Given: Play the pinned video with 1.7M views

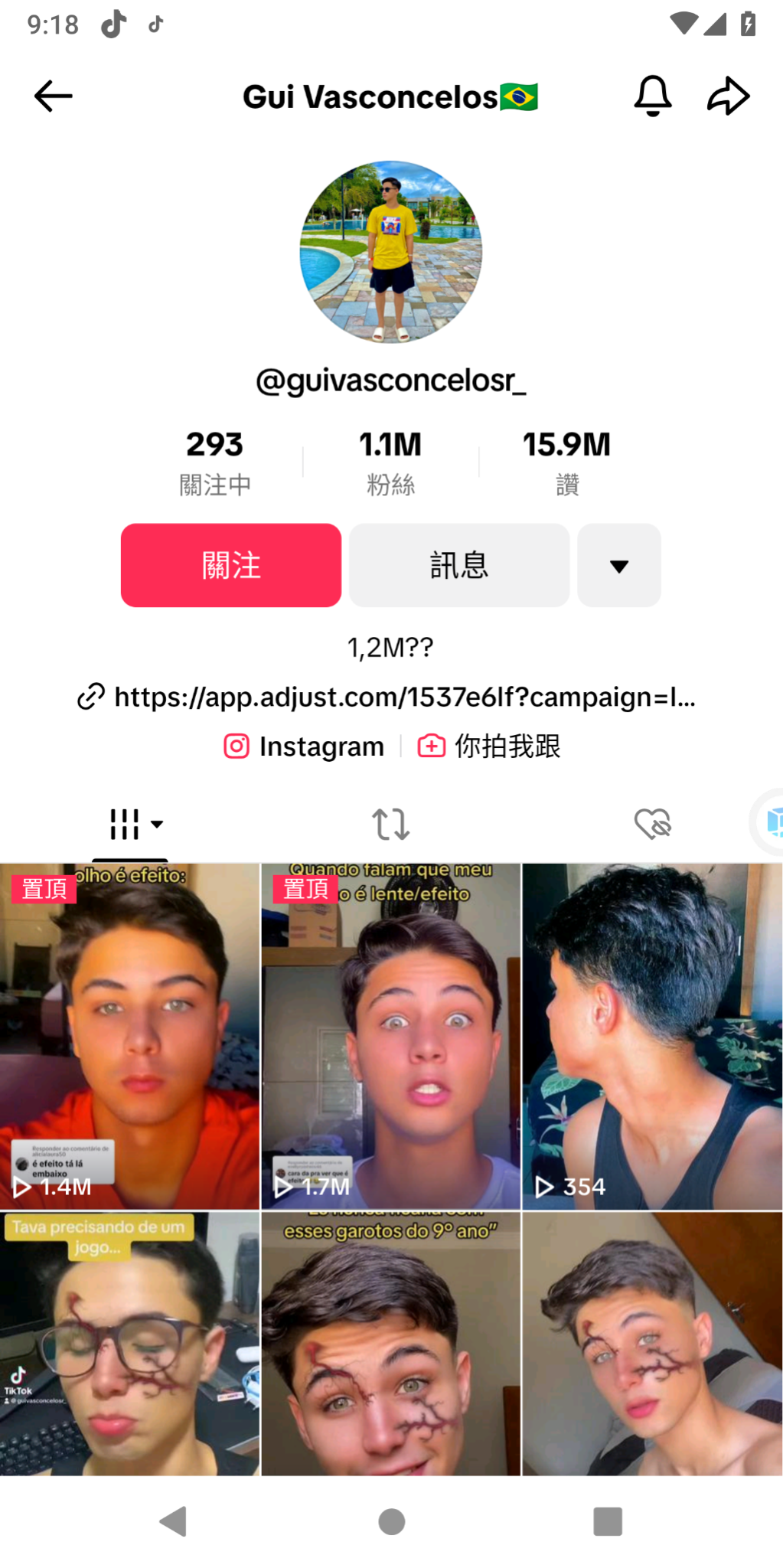Looking at the screenshot, I should [x=390, y=1036].
